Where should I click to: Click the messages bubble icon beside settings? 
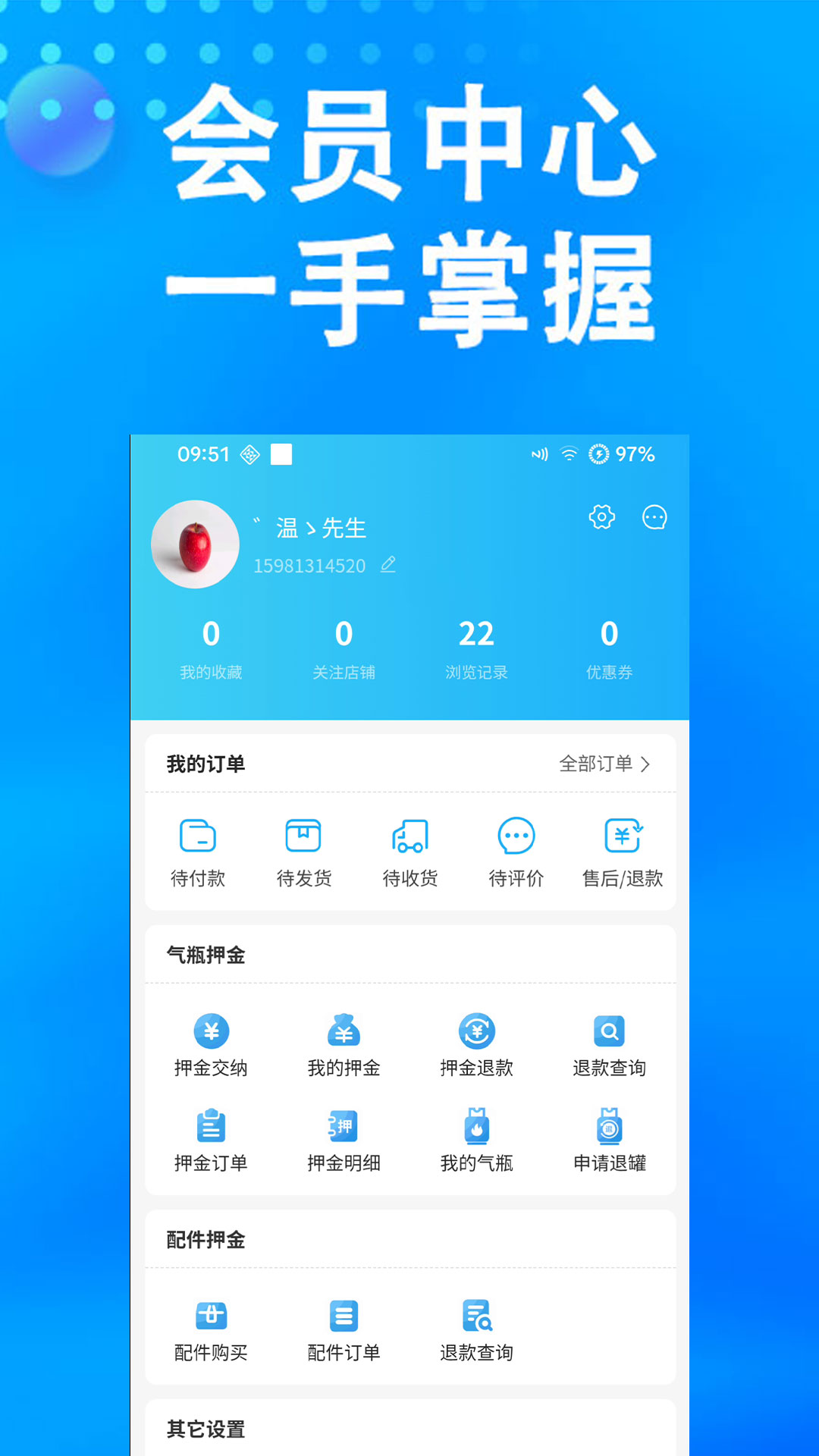[654, 517]
